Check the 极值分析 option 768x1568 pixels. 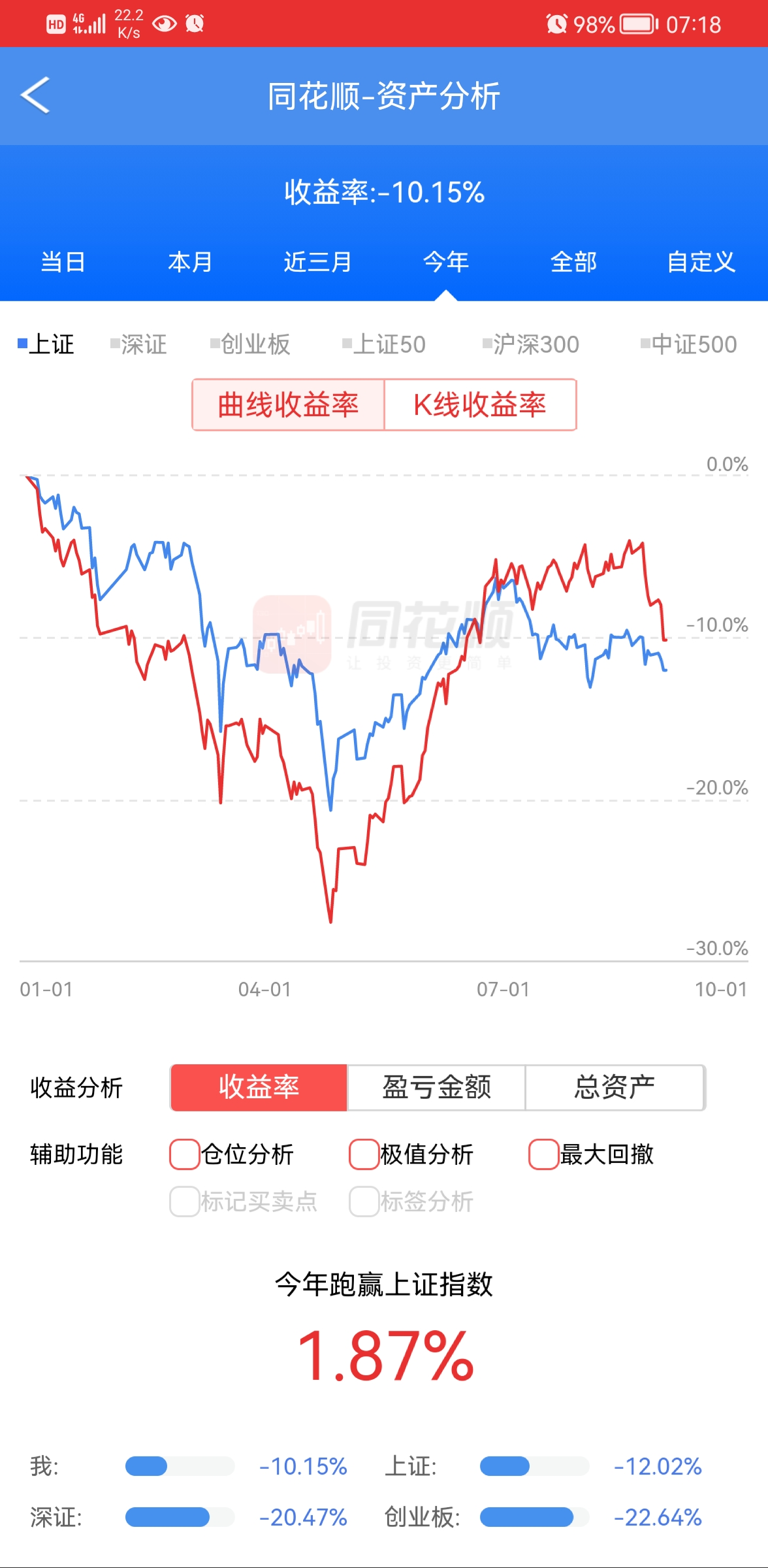pos(364,1154)
